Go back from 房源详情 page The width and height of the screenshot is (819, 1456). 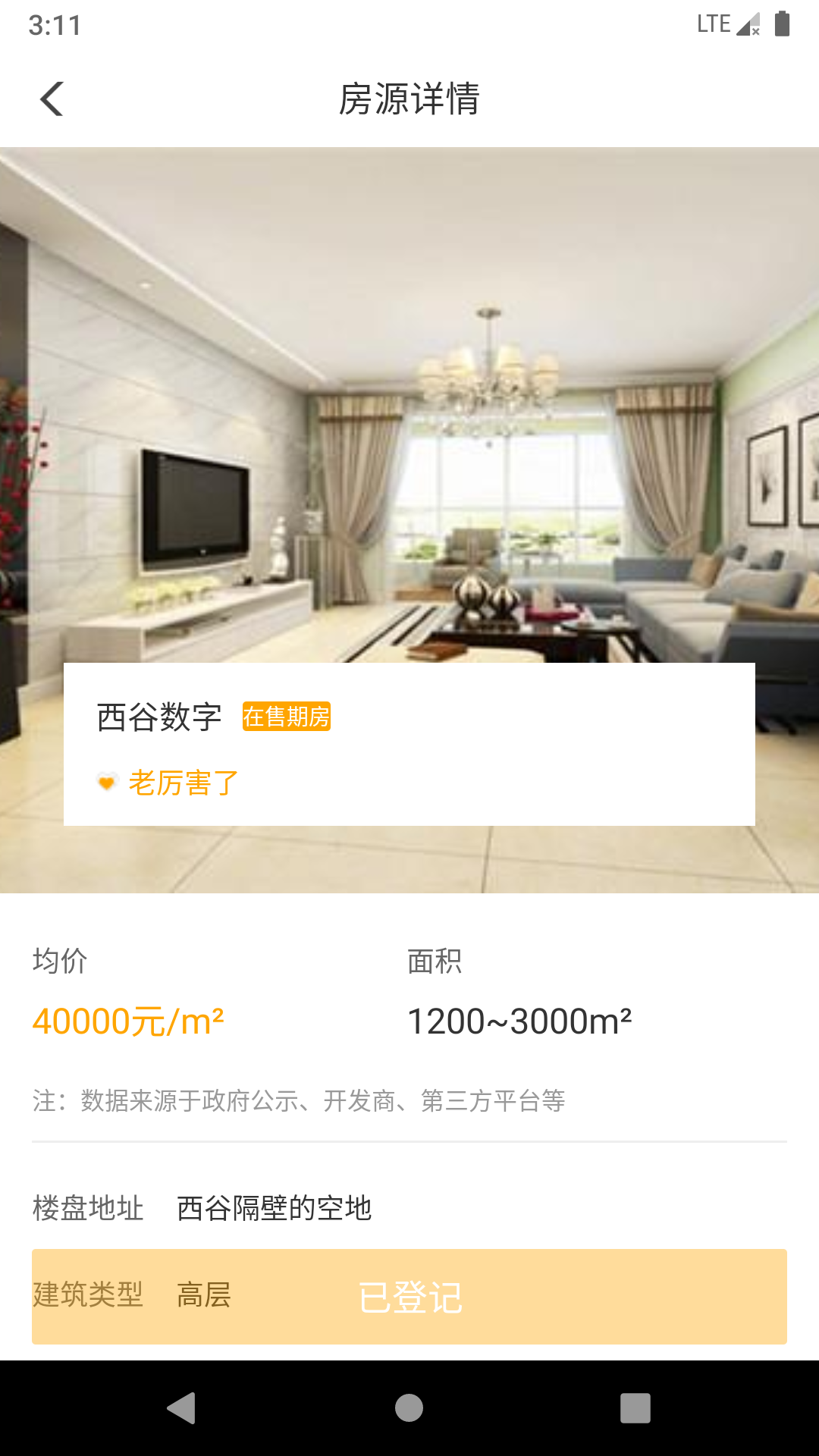click(x=52, y=99)
